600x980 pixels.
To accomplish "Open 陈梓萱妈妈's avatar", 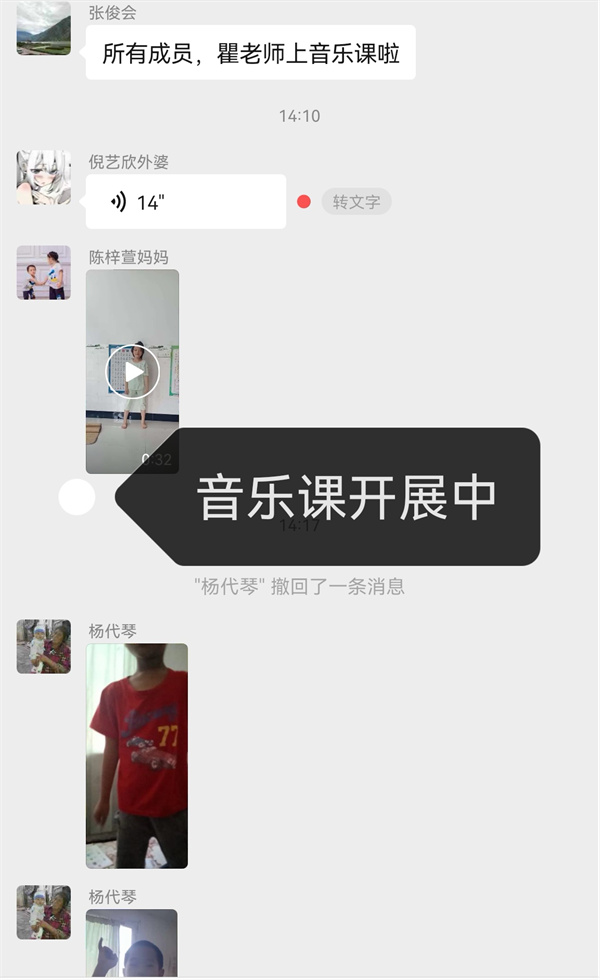I will pos(44,273).
